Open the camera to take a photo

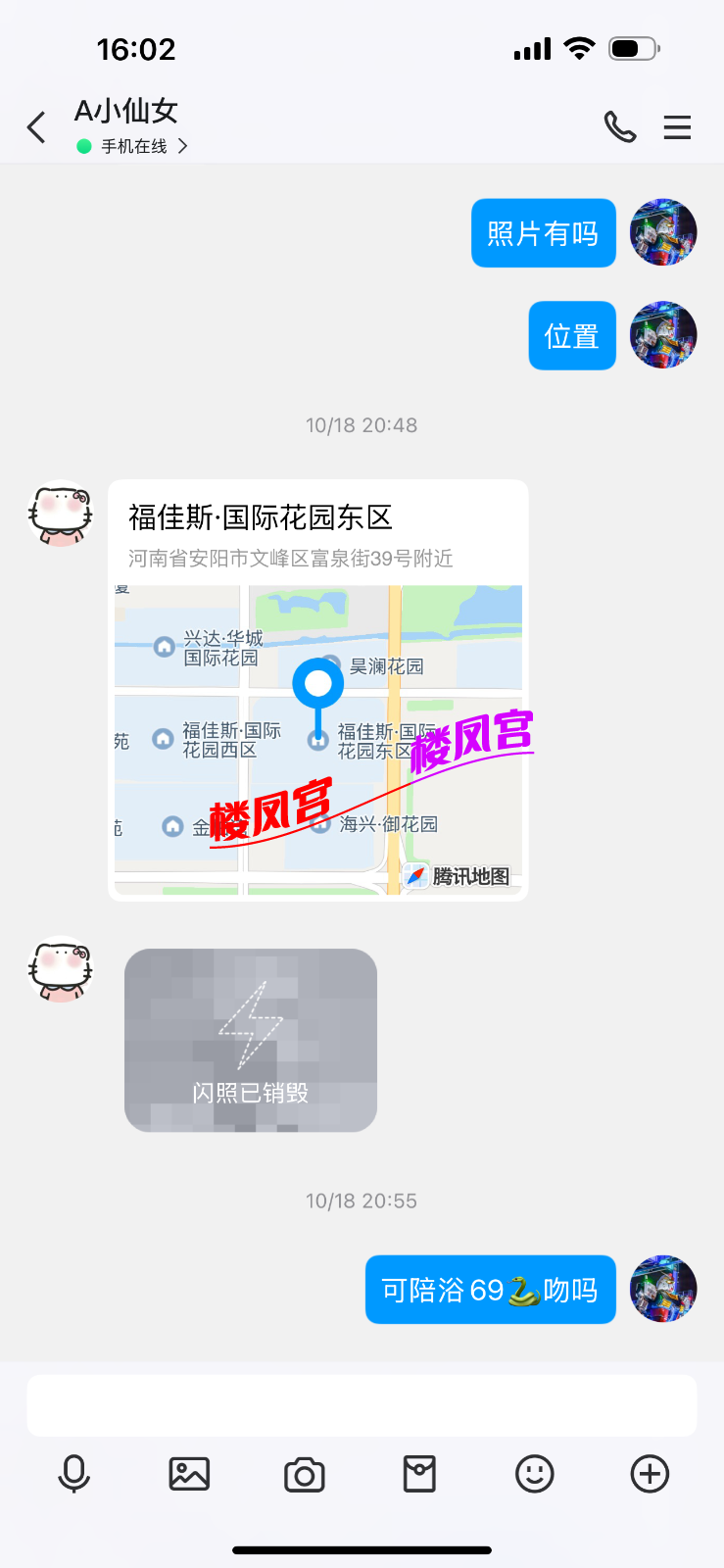[305, 1475]
